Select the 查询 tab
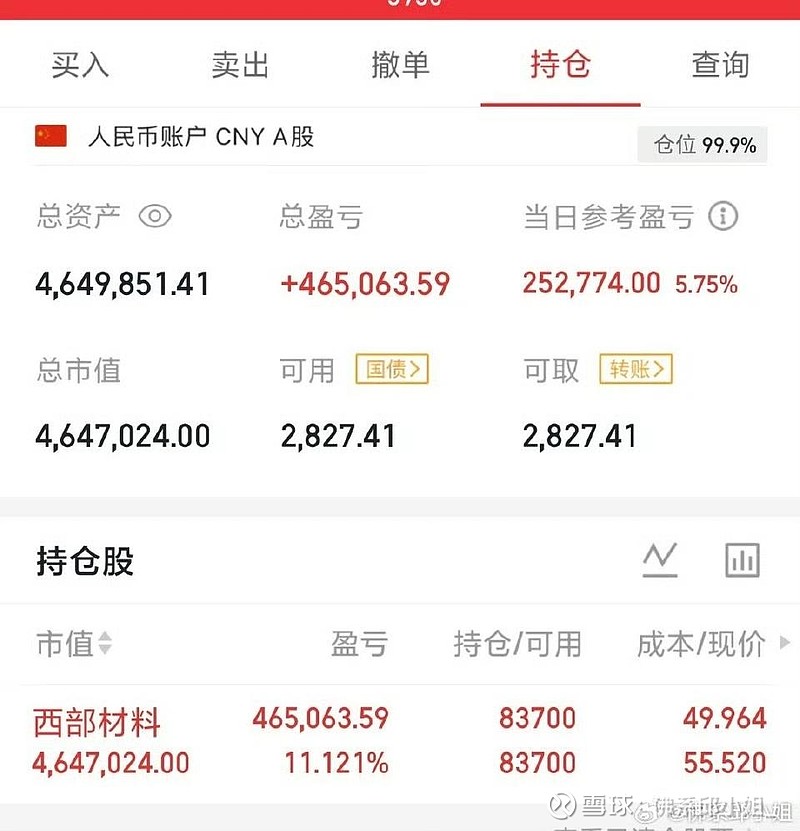The image size is (800, 831). (x=719, y=64)
